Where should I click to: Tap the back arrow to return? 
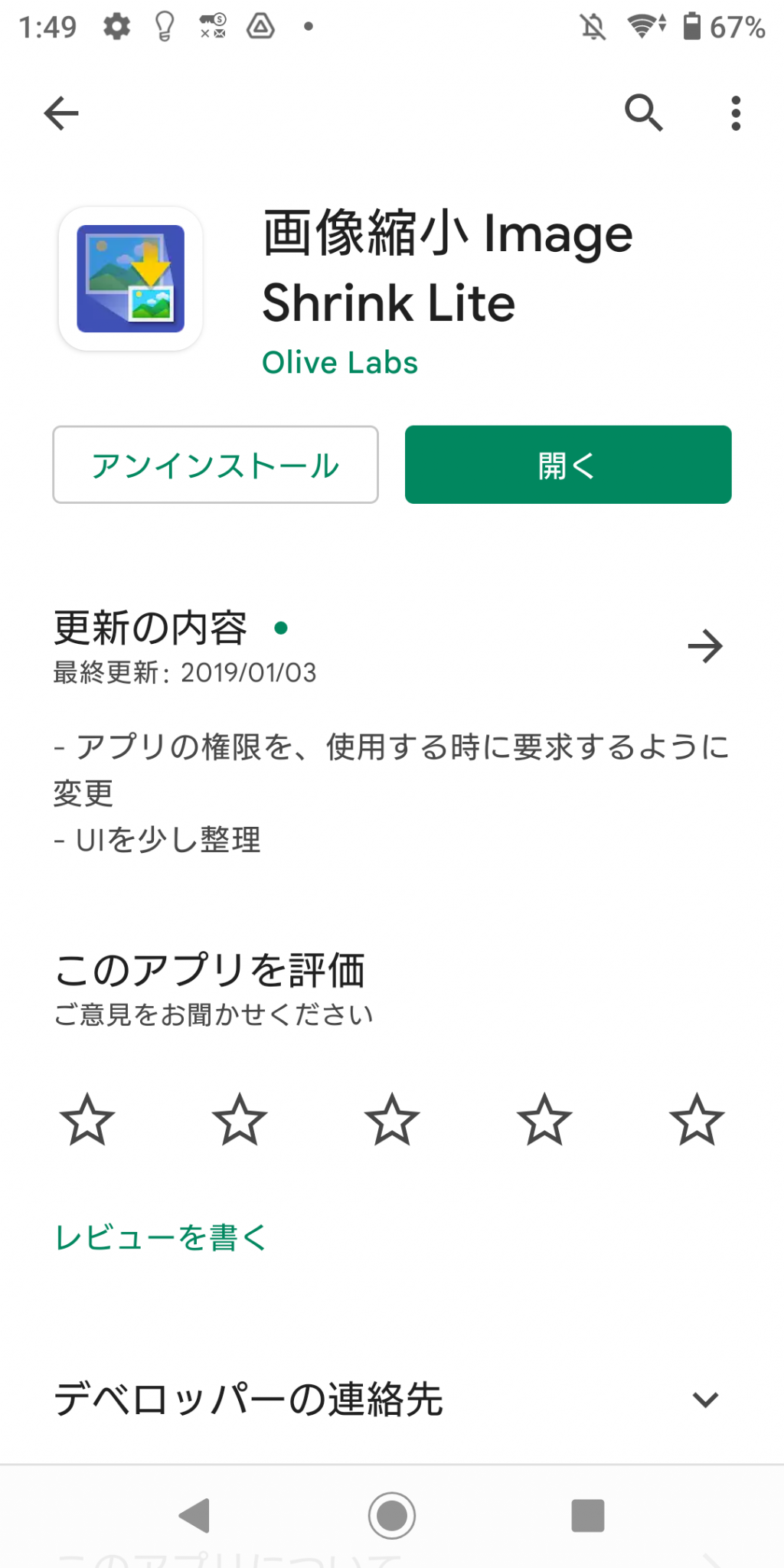[61, 113]
